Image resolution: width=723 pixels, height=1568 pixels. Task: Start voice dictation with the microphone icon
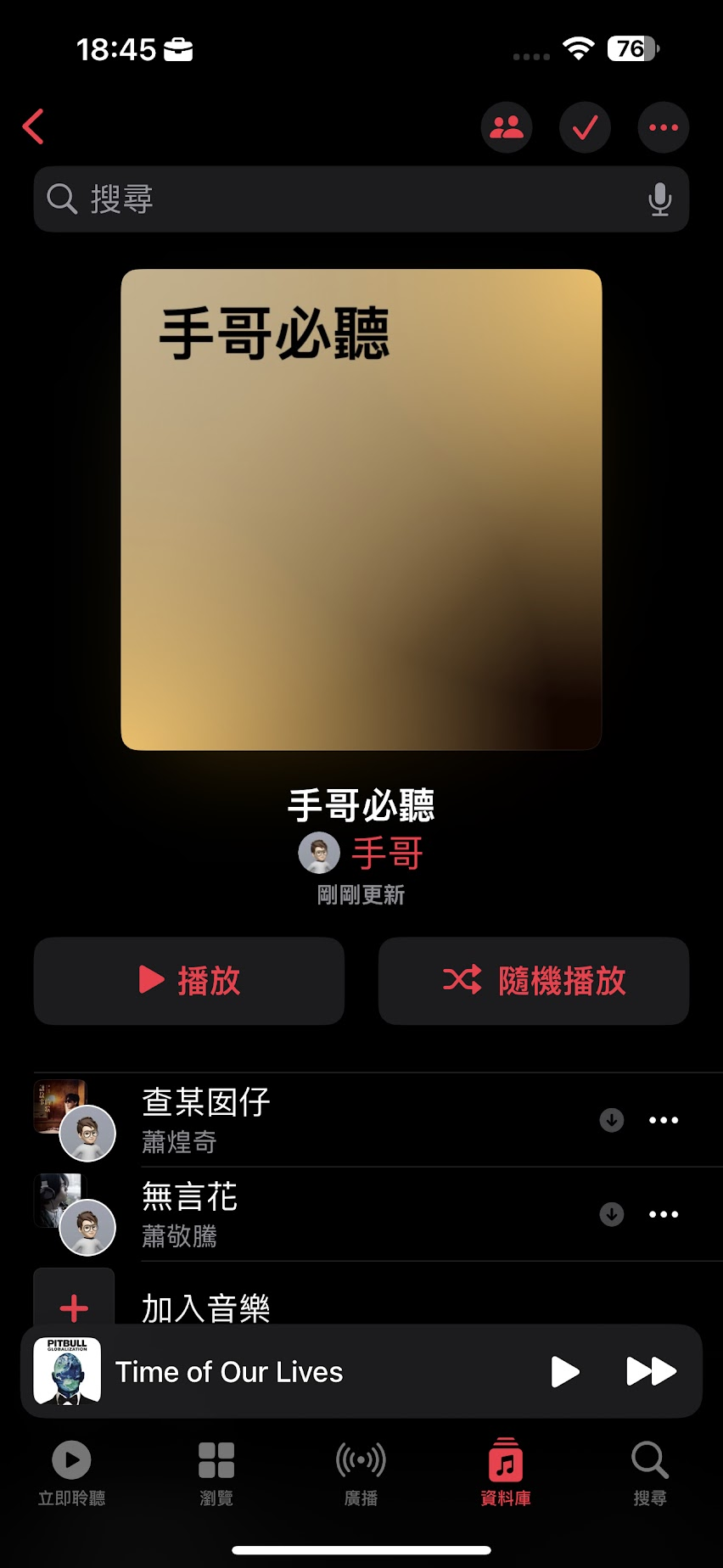[x=659, y=199]
